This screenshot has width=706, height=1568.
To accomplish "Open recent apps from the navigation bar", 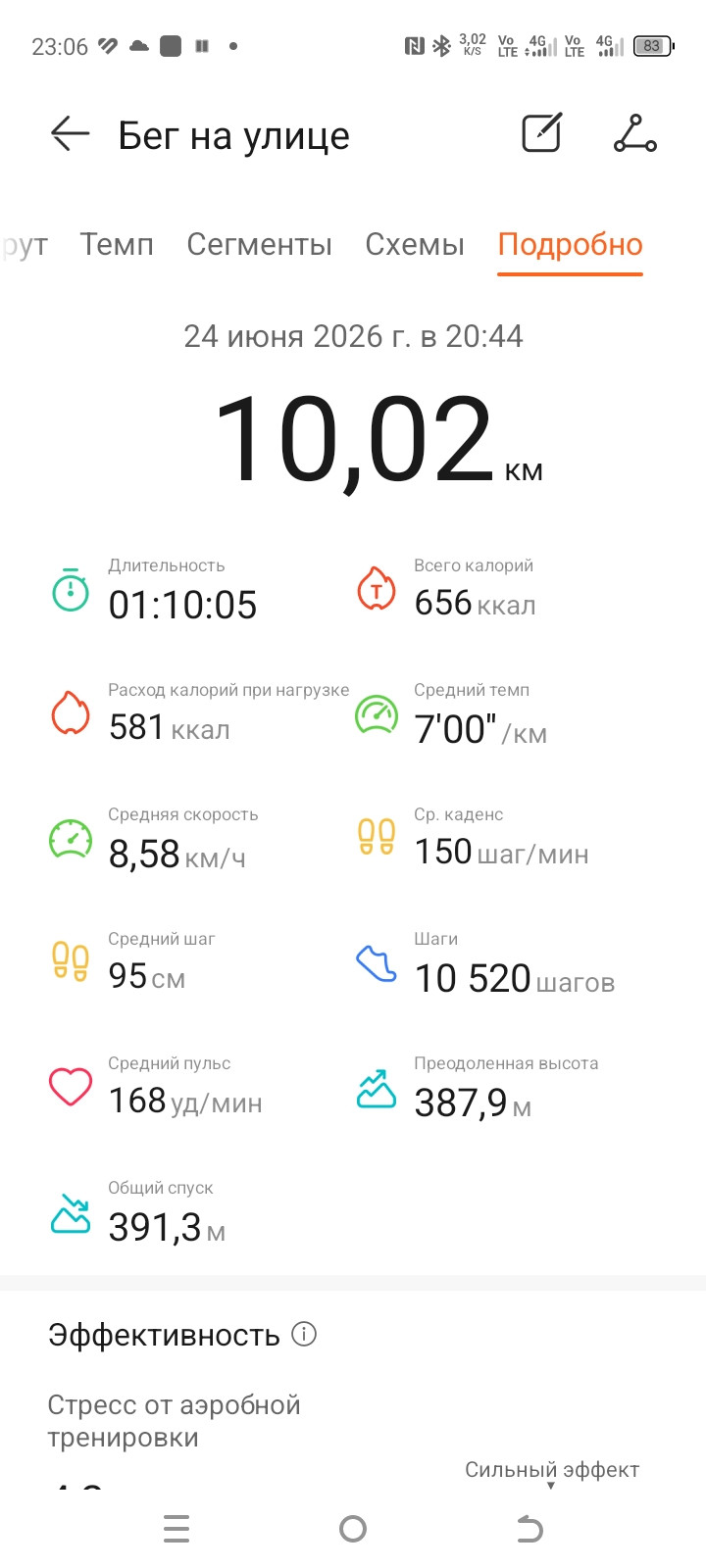I will (176, 1529).
